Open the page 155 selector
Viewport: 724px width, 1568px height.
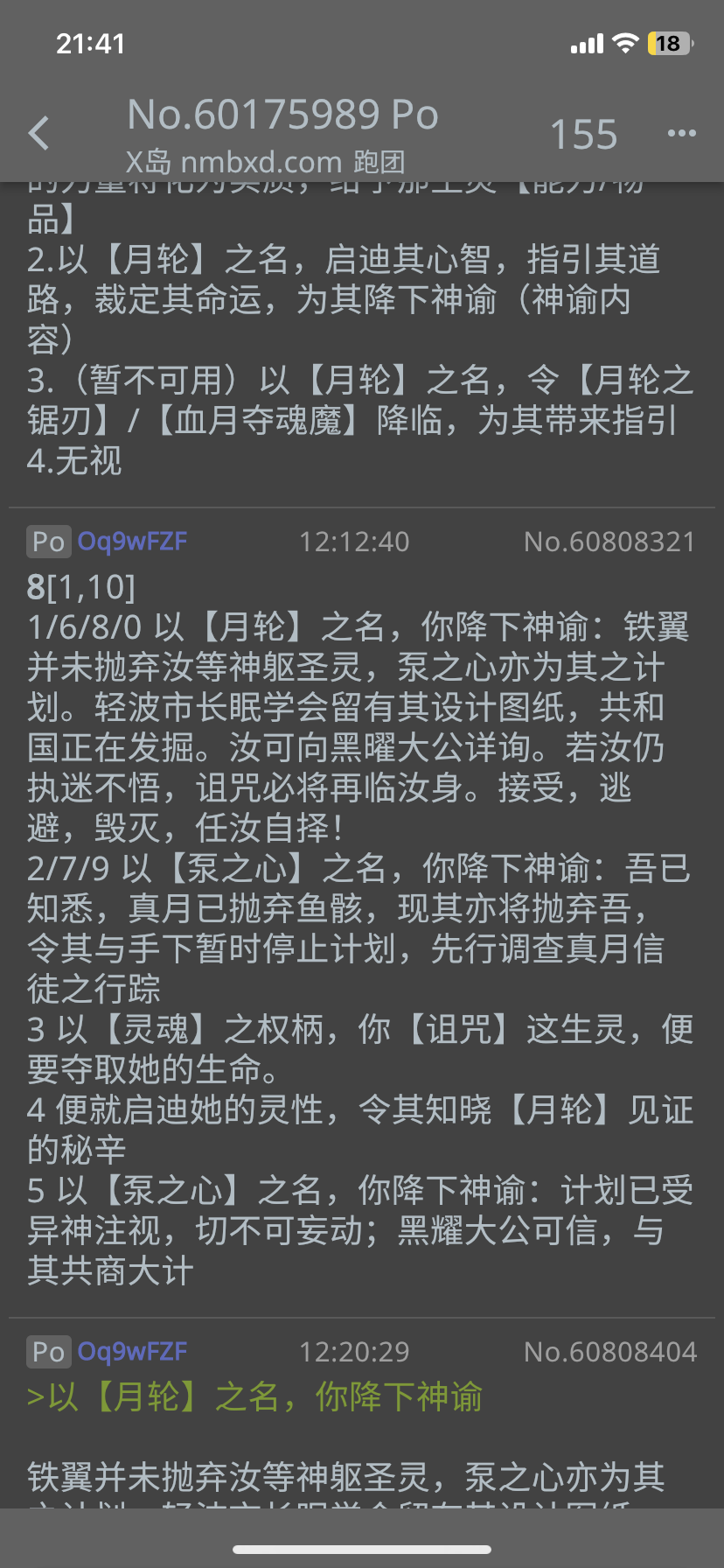coord(583,135)
